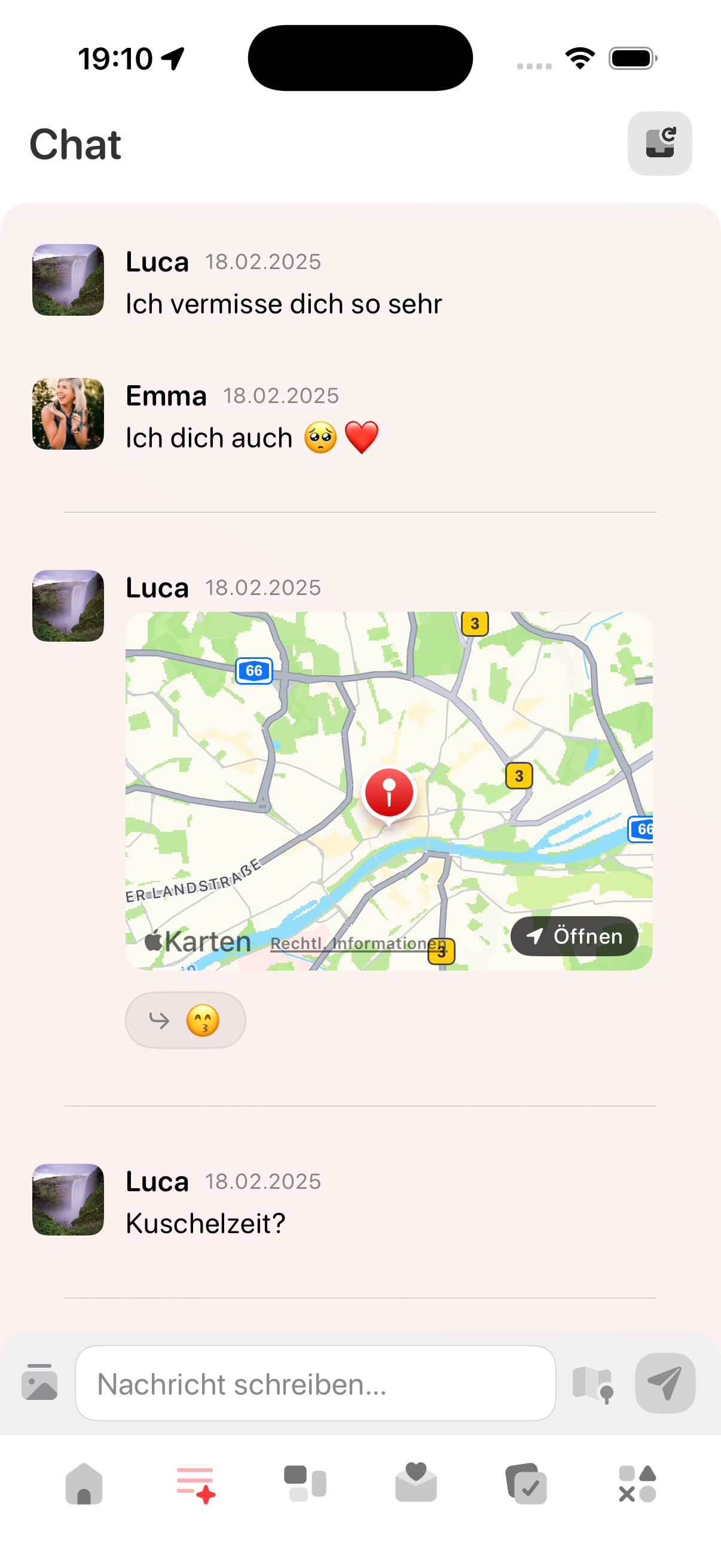Focus the Nachricht schreiben message field
This screenshot has width=721, height=1568.
pyautogui.click(x=315, y=1384)
